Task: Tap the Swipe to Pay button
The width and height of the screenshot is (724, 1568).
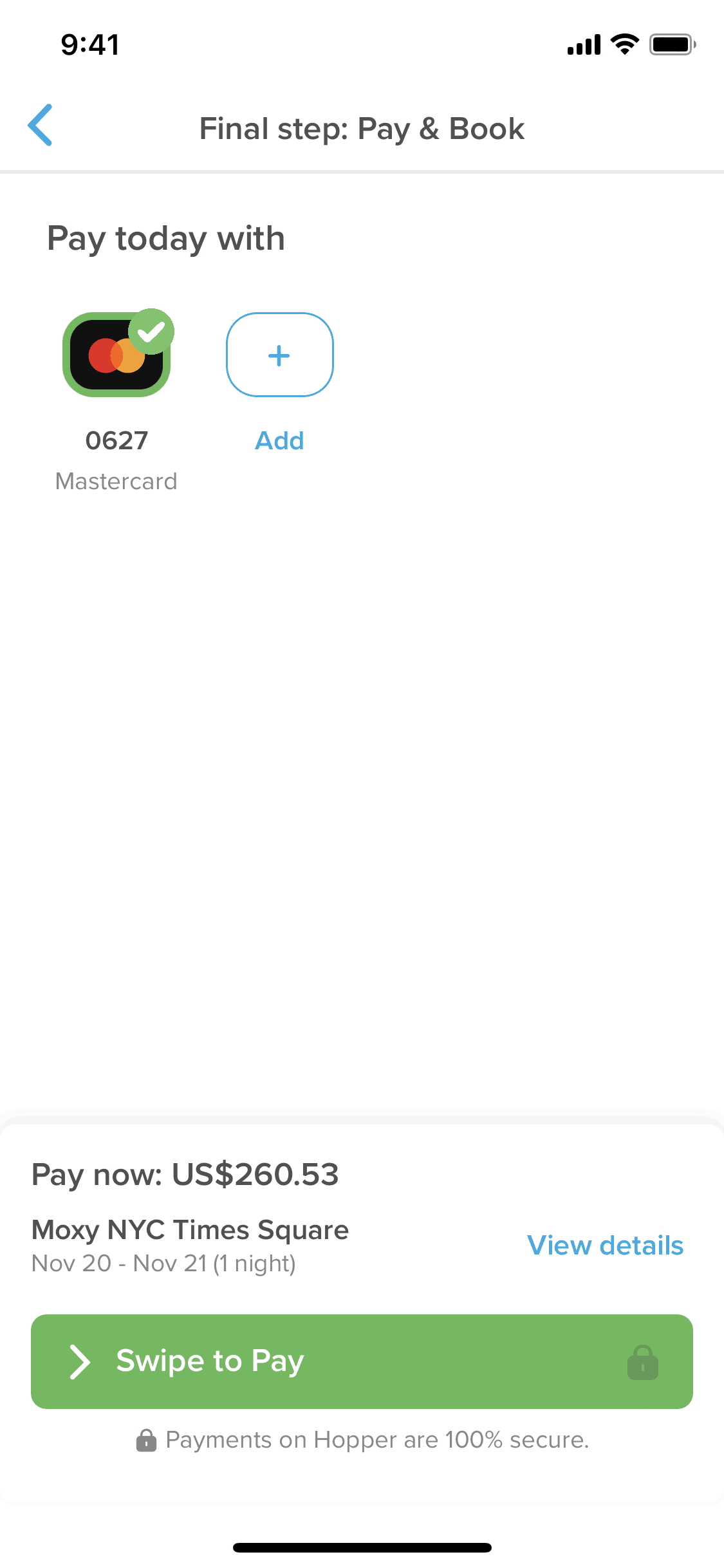Action: pyautogui.click(x=362, y=1361)
